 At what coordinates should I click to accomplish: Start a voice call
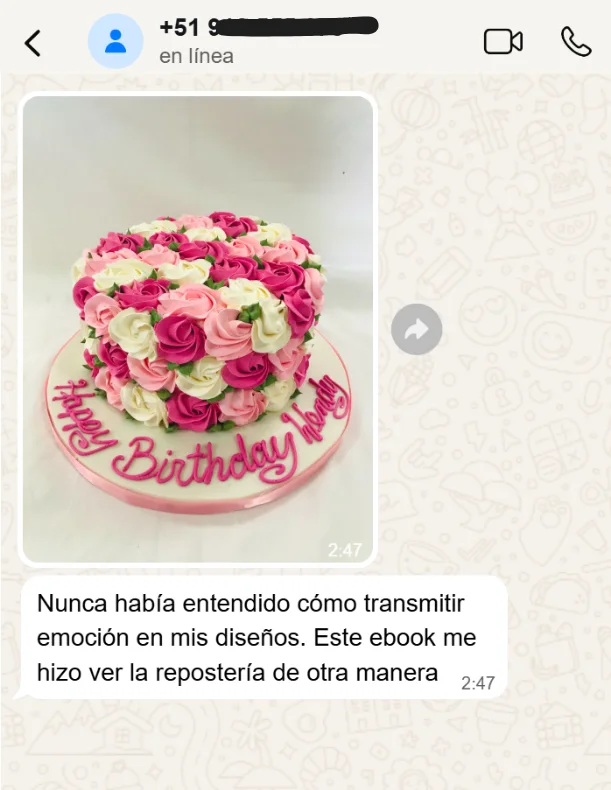(x=575, y=42)
